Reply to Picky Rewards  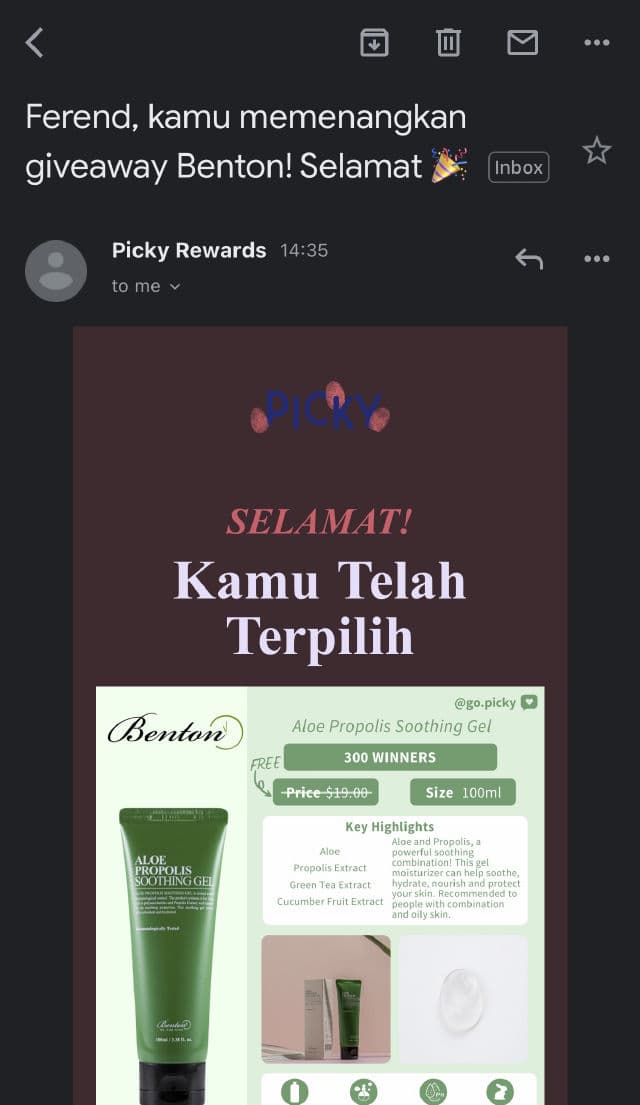(x=529, y=259)
